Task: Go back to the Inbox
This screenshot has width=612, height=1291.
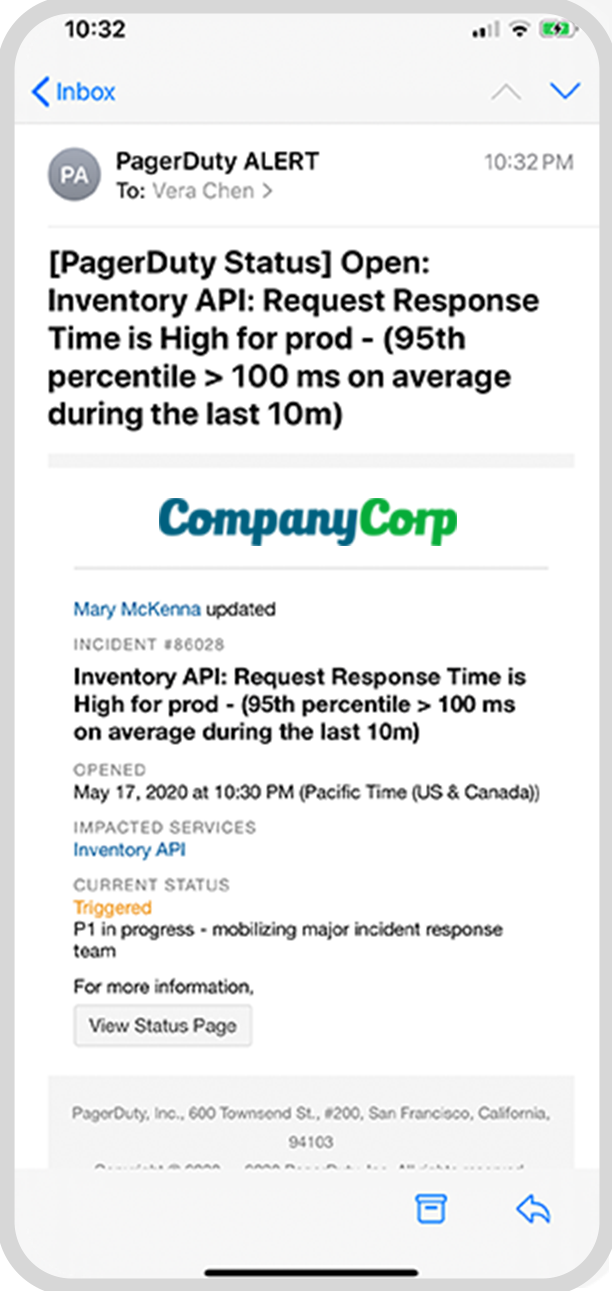Action: tap(74, 92)
